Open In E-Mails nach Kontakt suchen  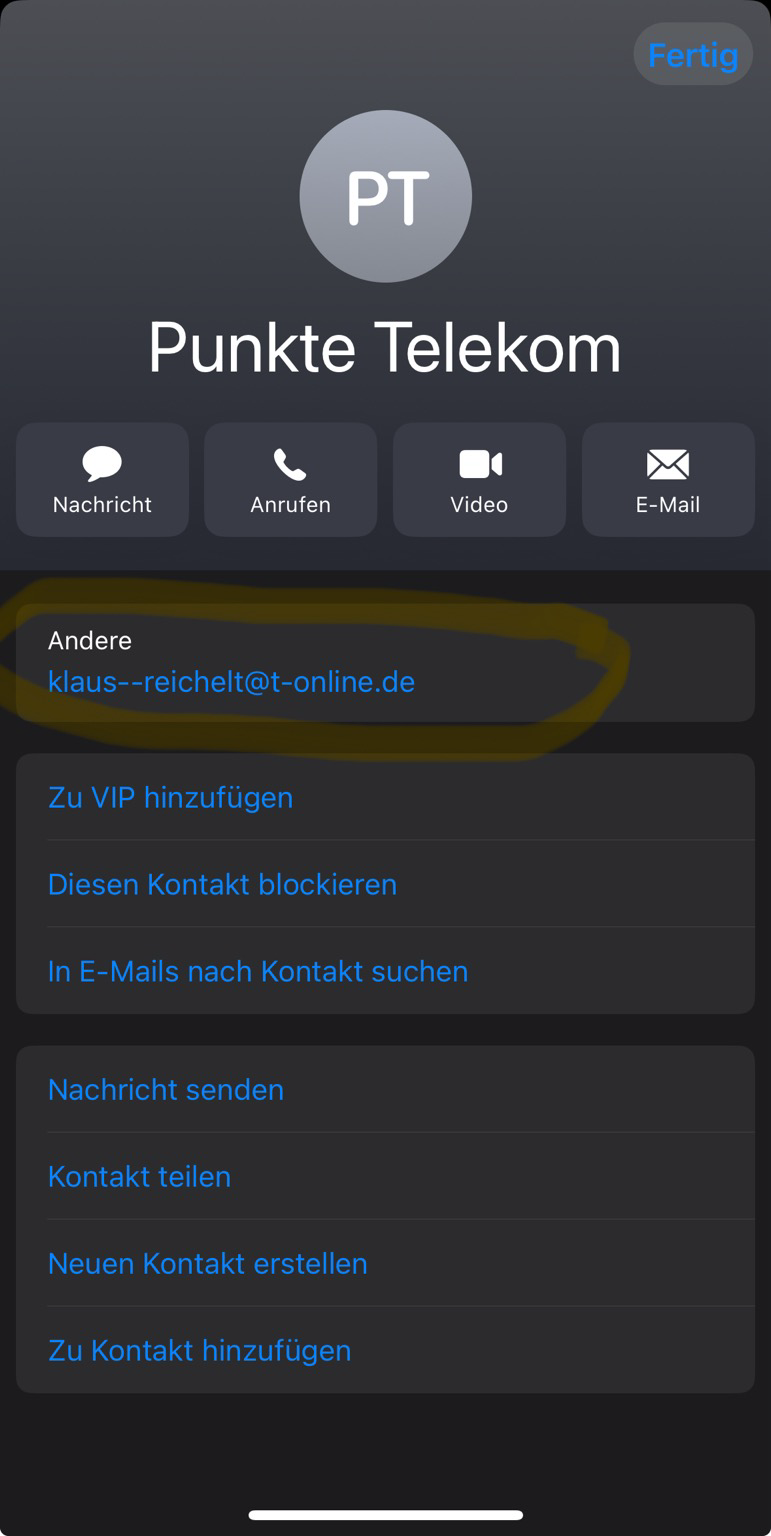[x=258, y=972]
